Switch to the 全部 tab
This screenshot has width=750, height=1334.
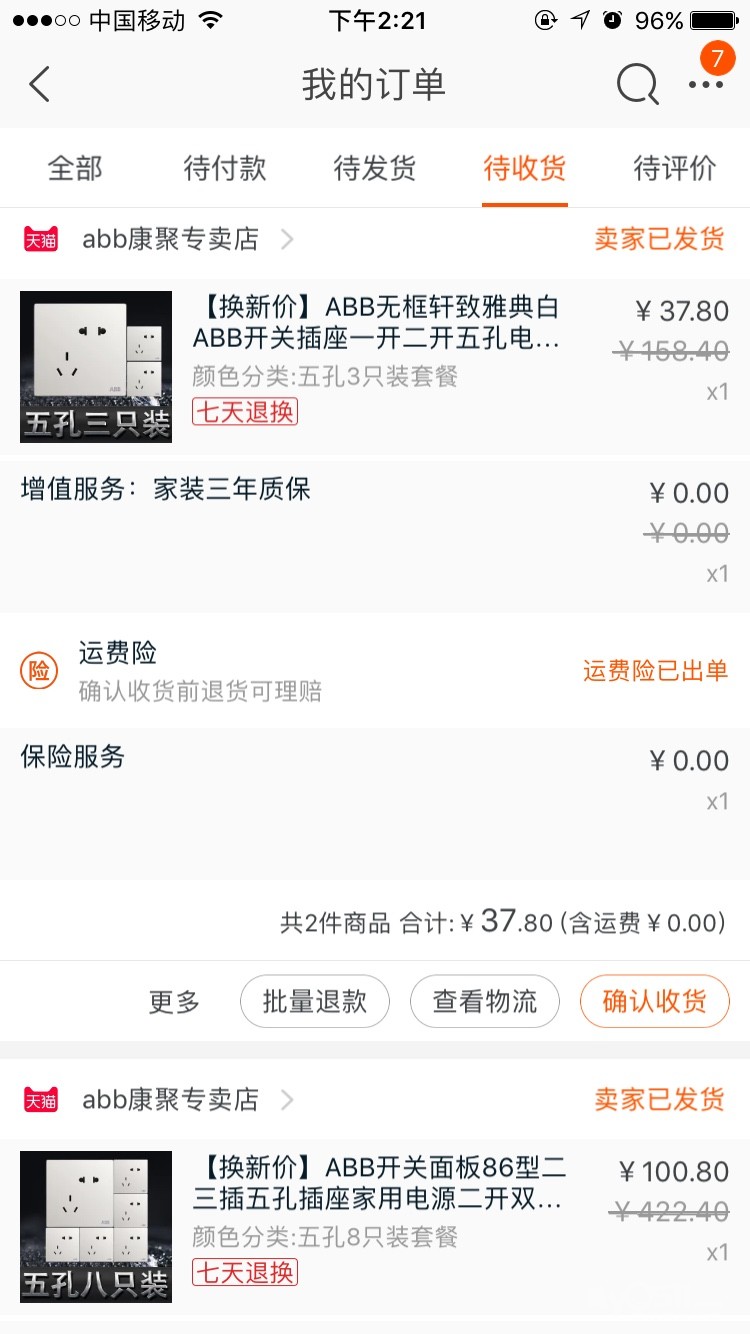75,168
